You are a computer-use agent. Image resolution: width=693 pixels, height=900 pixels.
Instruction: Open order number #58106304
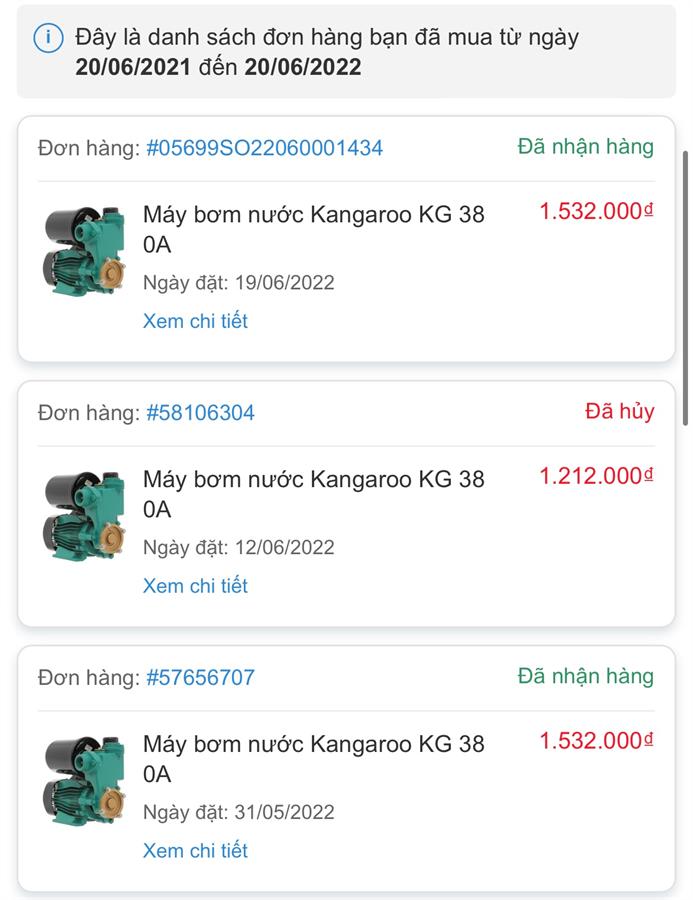(200, 413)
